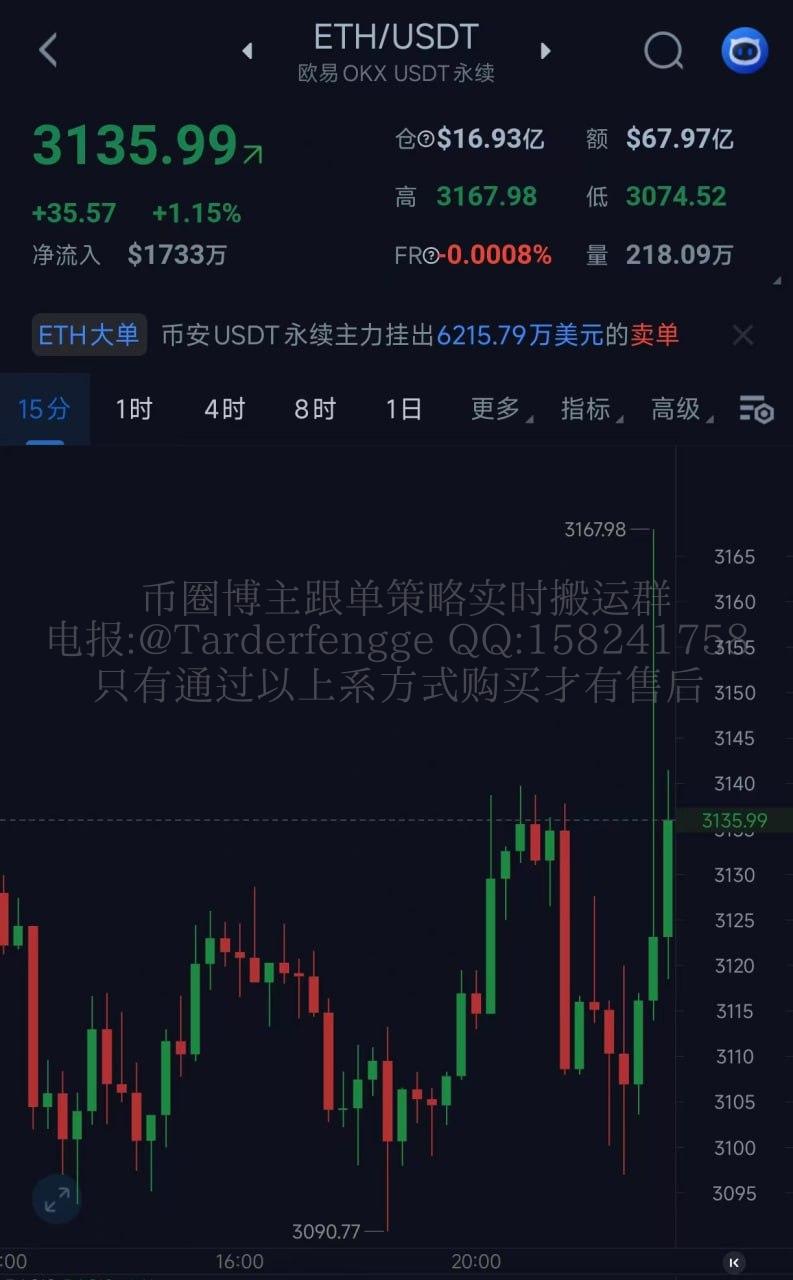This screenshot has width=793, height=1280.
Task: Select the 15分 timeframe
Action: click(45, 409)
